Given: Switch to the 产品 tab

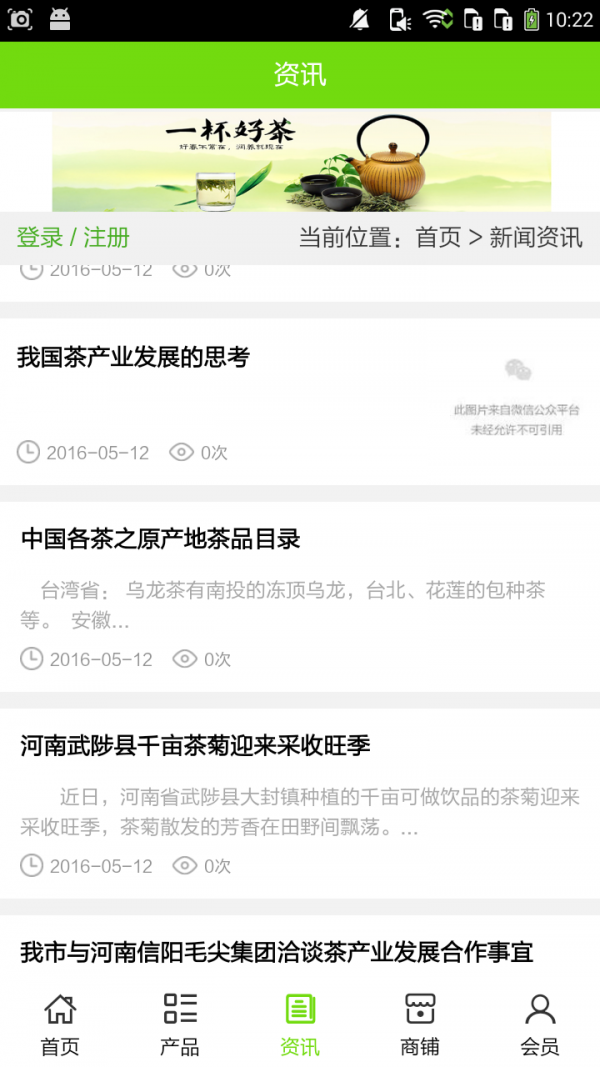Looking at the screenshot, I should click(x=180, y=1025).
